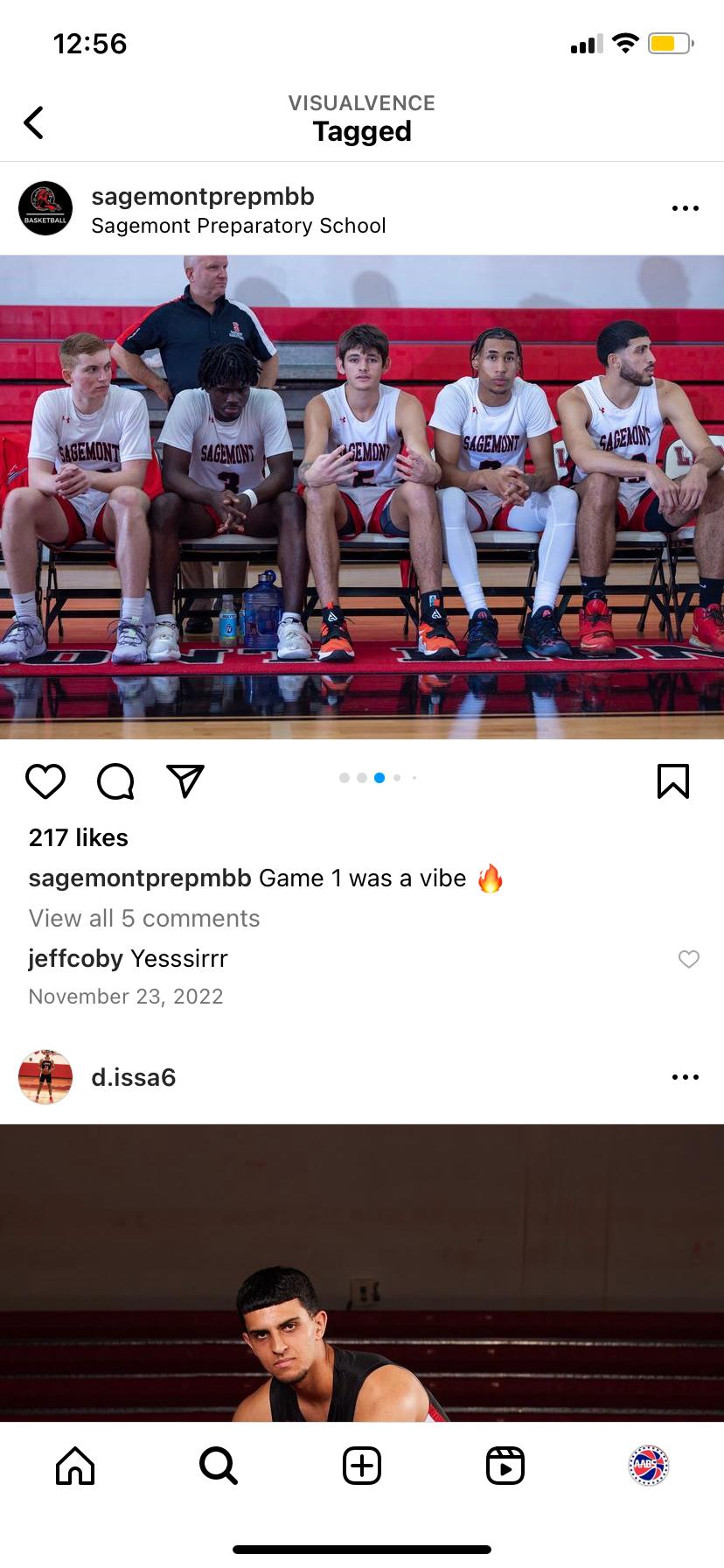The image size is (724, 1568).
Task: Open options menu for sagemontprepmbb post
Action: click(685, 208)
